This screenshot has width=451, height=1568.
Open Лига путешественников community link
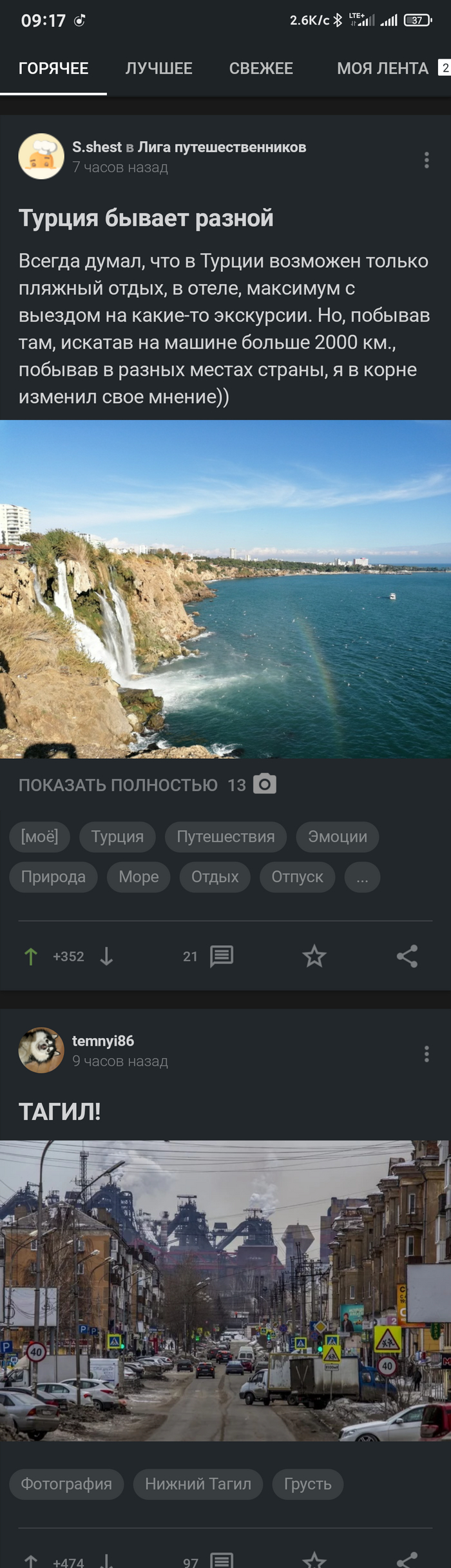[x=222, y=147]
